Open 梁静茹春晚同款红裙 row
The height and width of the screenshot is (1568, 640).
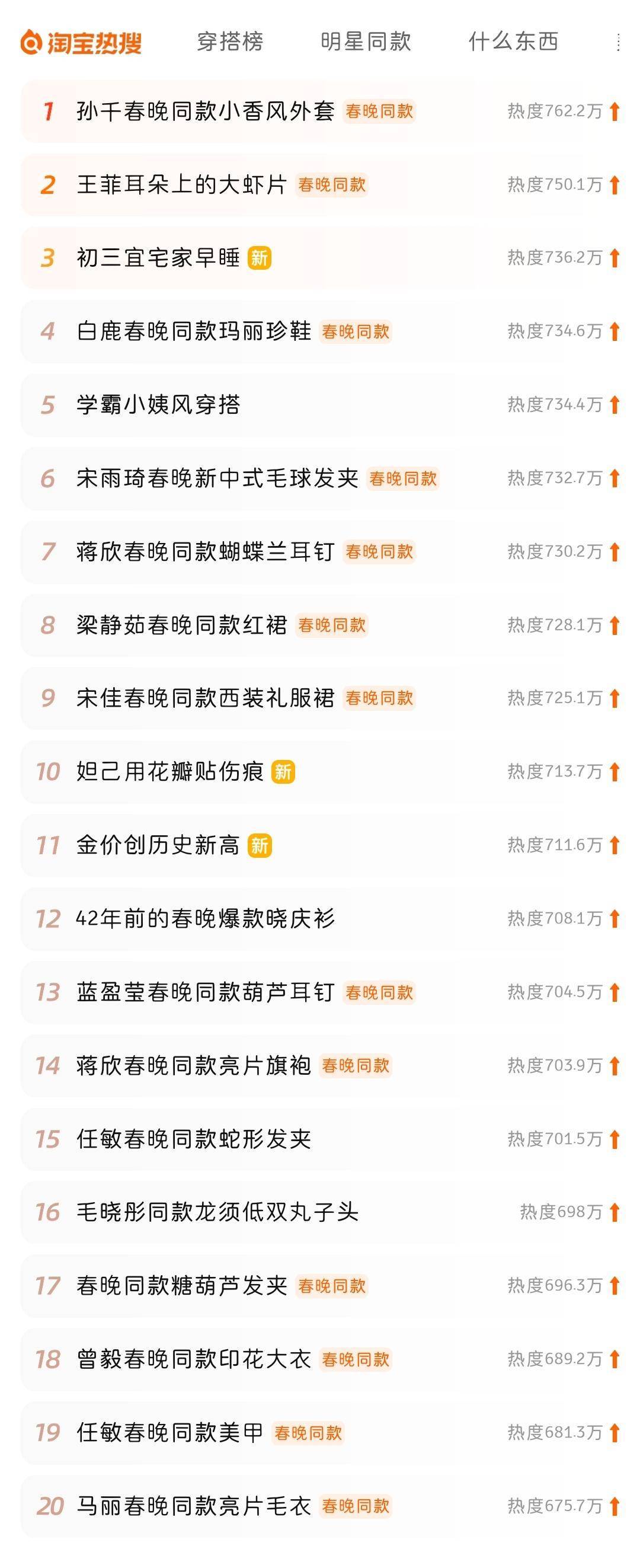181,625
